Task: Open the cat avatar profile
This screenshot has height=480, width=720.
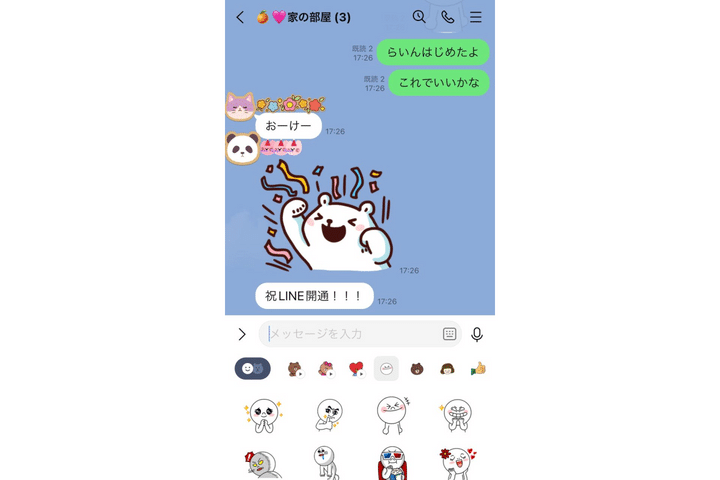Action: coord(240,106)
